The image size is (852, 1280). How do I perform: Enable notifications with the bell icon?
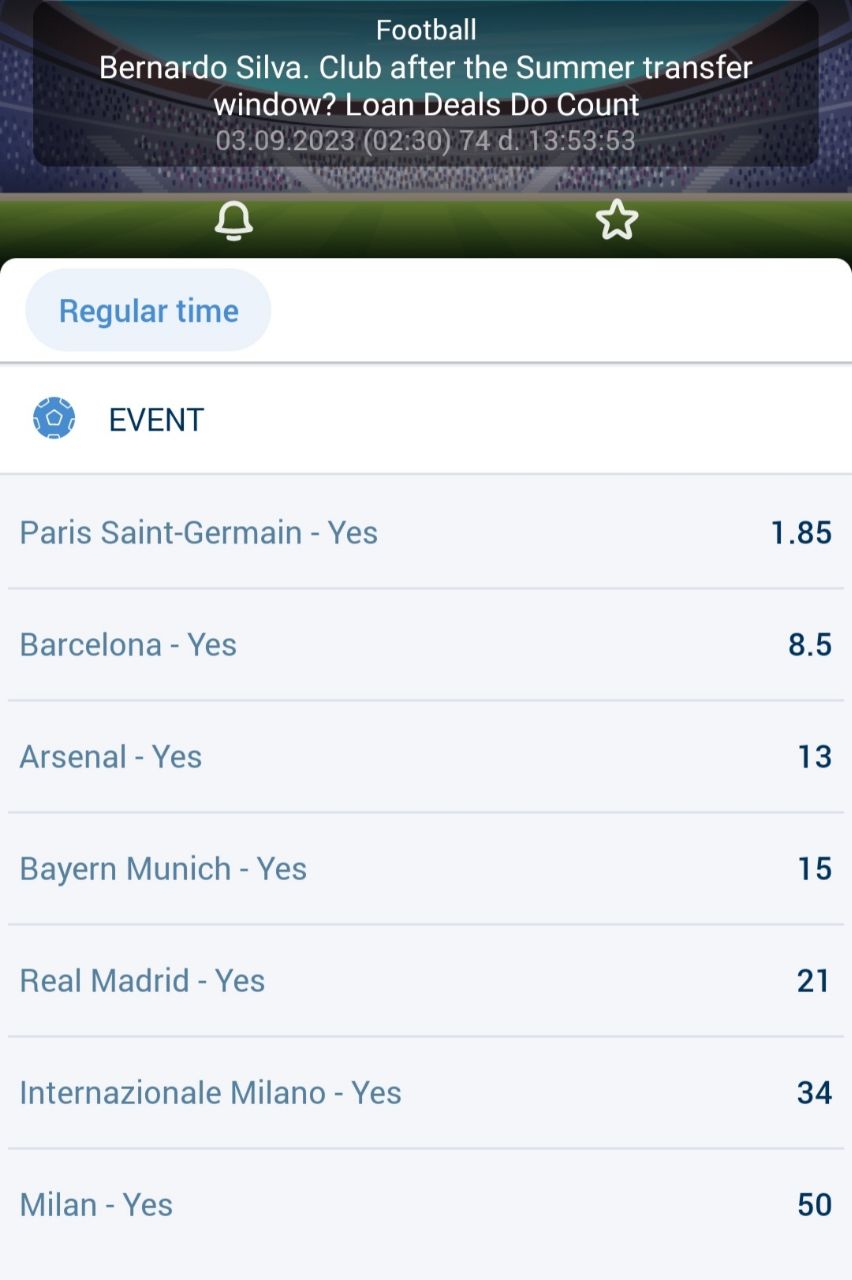[x=234, y=220]
